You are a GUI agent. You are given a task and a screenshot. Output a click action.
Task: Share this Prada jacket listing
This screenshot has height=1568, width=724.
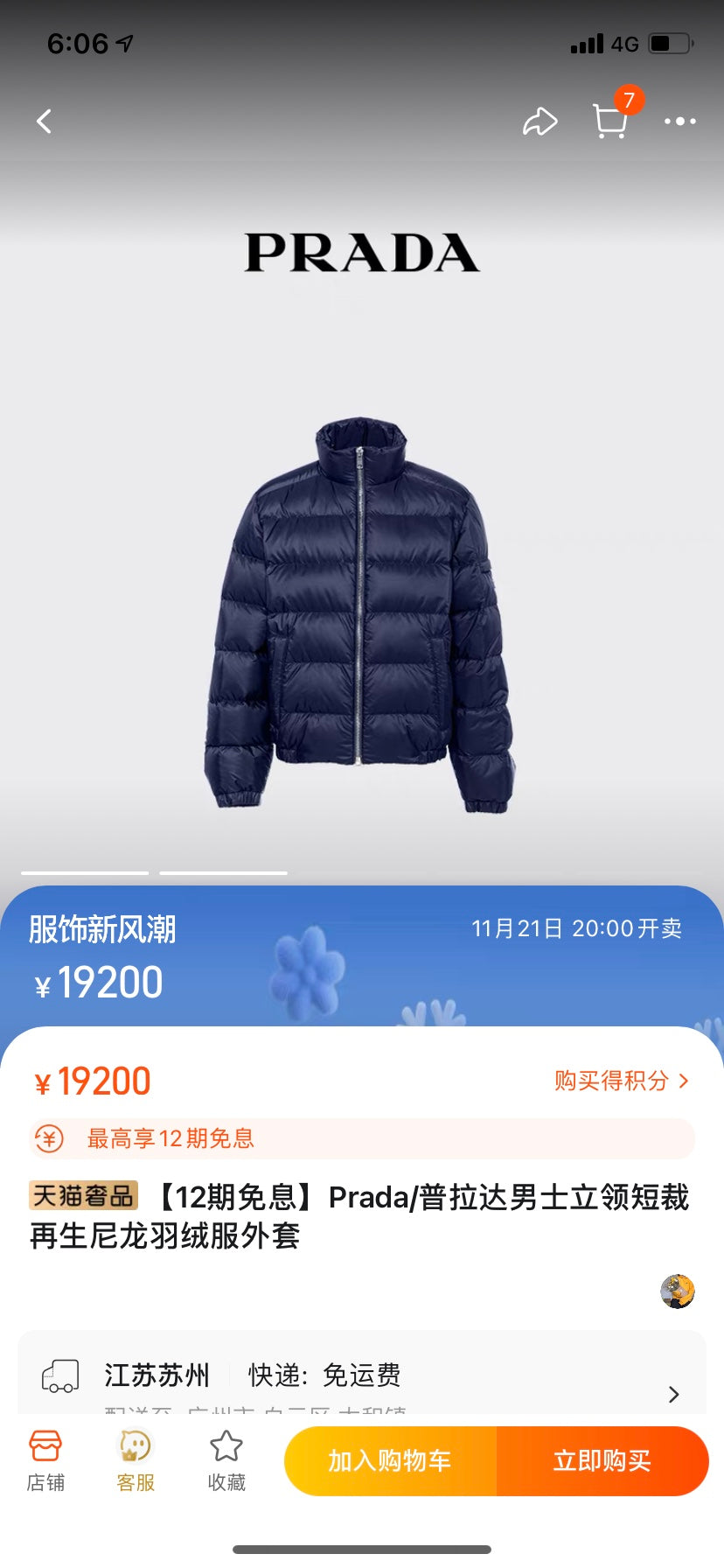pos(540,122)
